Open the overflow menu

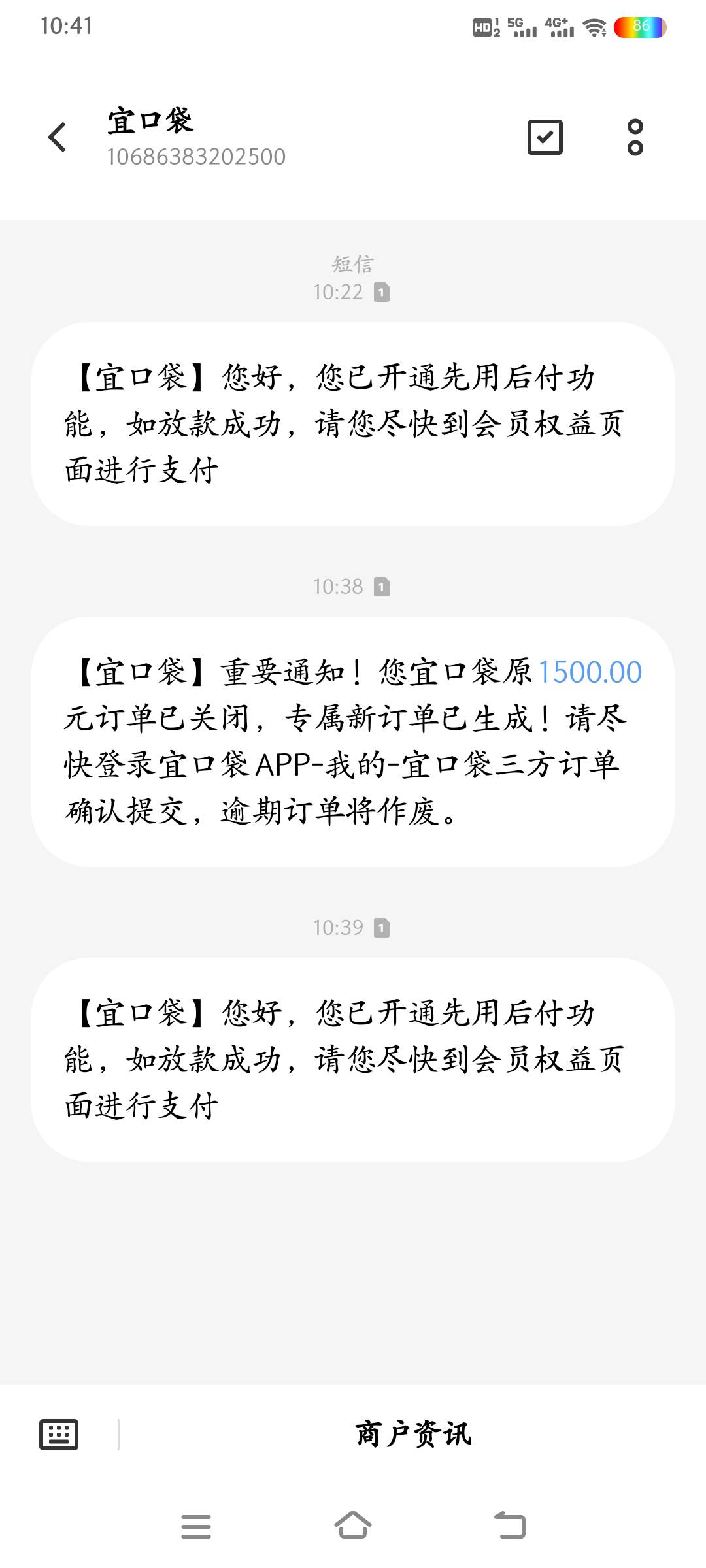click(x=635, y=137)
